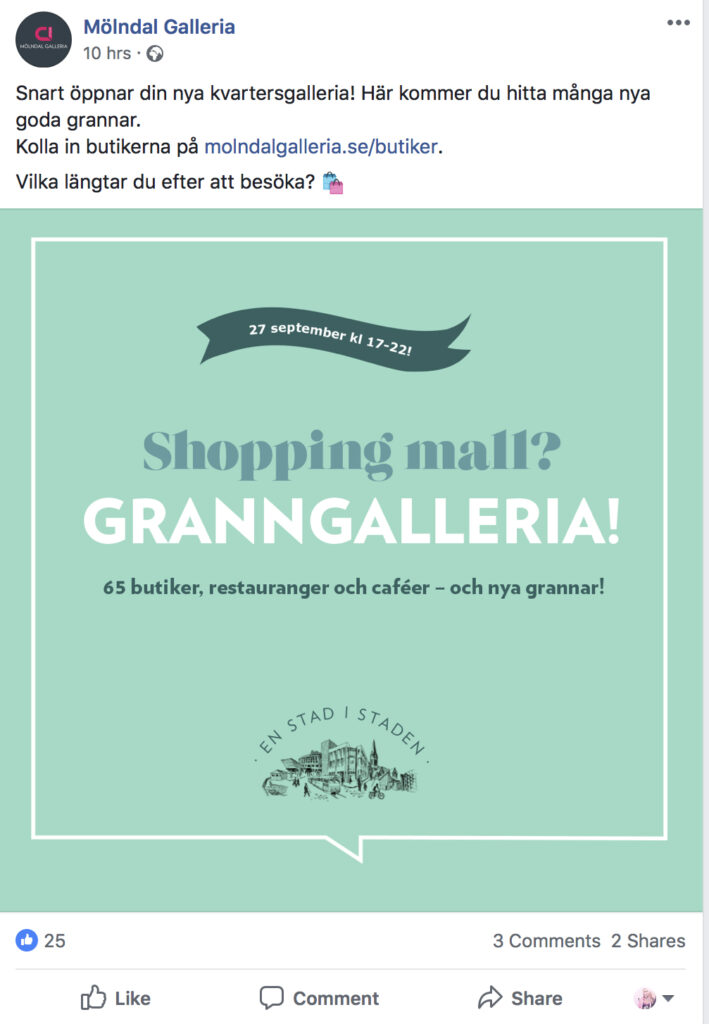Open Mölndal Galleria's profile picture
The image size is (709, 1024).
pyautogui.click(x=43, y=40)
